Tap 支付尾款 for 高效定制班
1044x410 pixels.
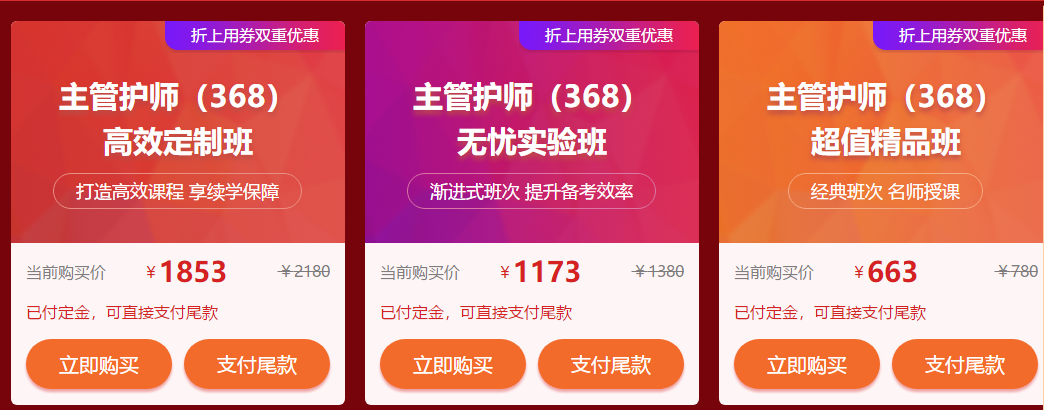(x=257, y=364)
